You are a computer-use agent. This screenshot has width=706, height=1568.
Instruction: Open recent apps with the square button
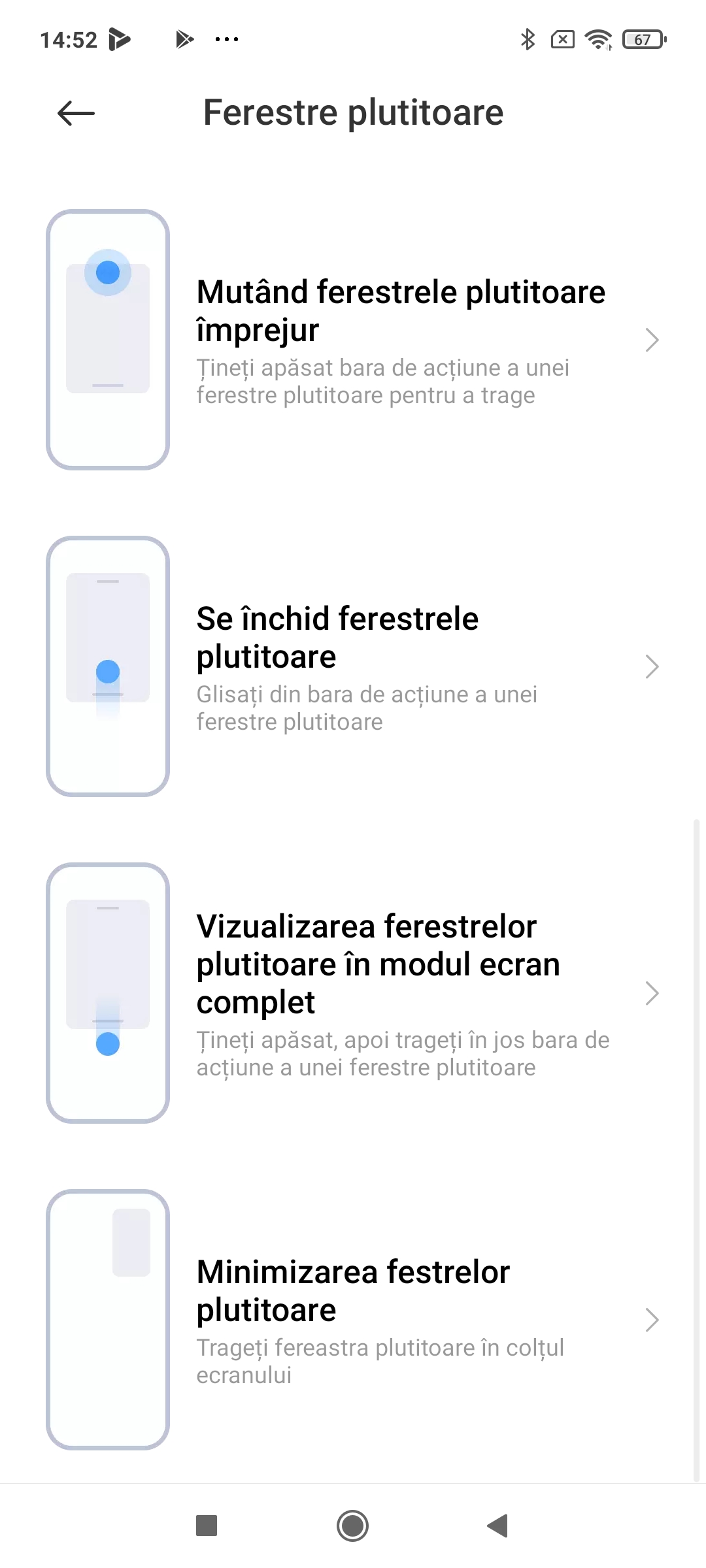pos(207,1526)
